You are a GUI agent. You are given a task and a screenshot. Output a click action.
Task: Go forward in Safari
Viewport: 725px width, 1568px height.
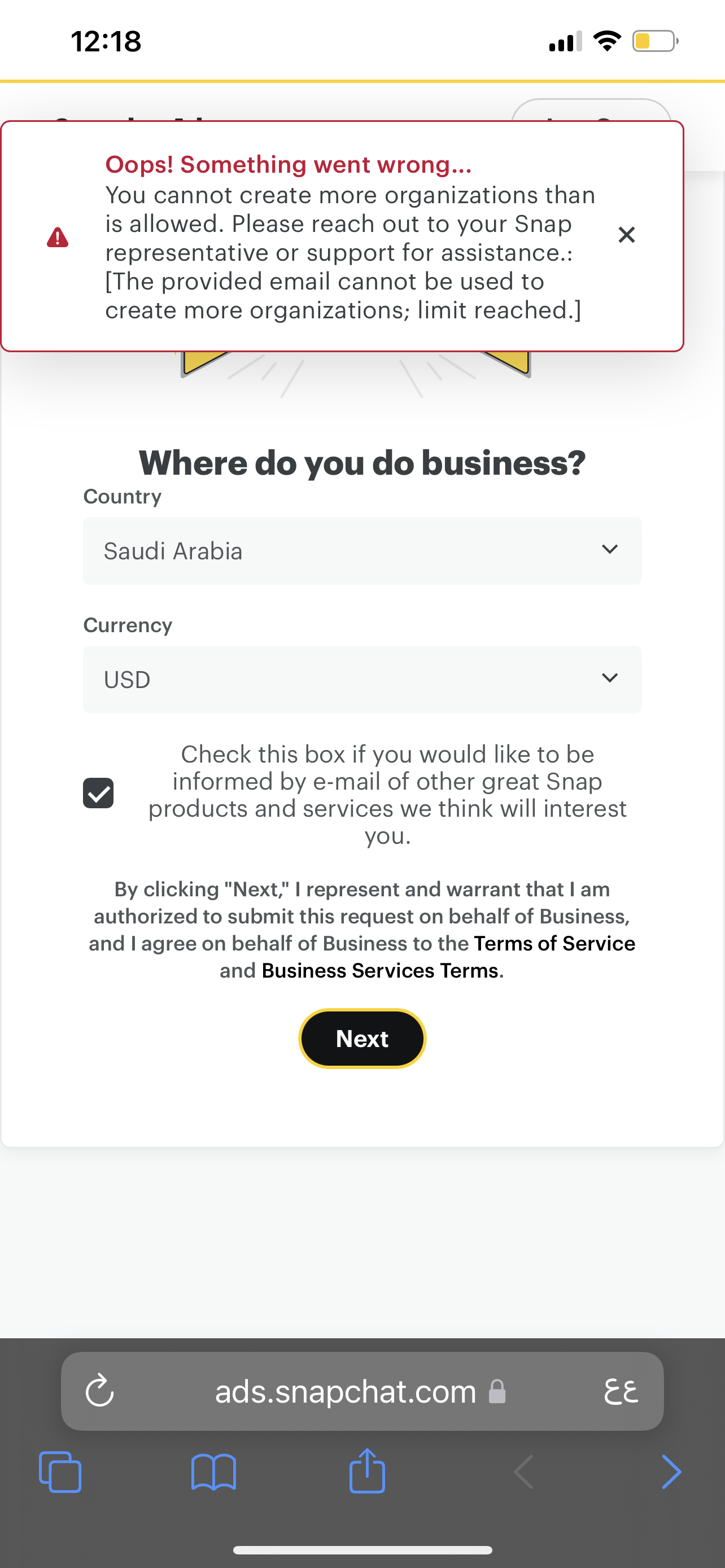point(671,1472)
